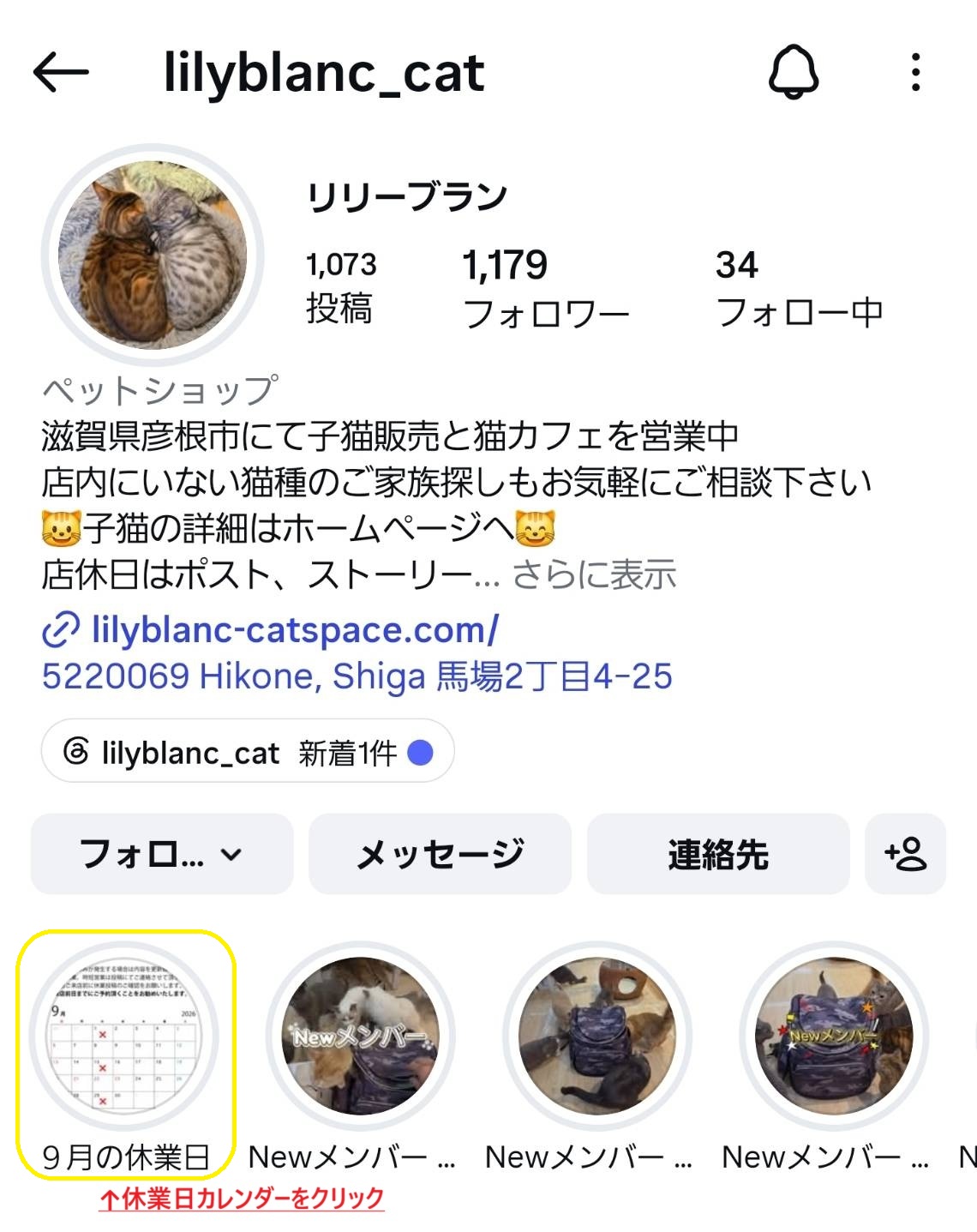Open the Hikone, Shiga address link
Image resolution: width=977 pixels, height=1232 pixels.
point(357,676)
